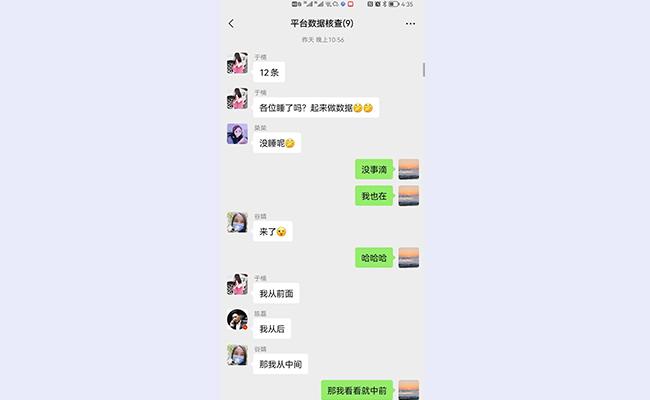
Task: Open the three-dot chat info menu
Action: point(410,23)
